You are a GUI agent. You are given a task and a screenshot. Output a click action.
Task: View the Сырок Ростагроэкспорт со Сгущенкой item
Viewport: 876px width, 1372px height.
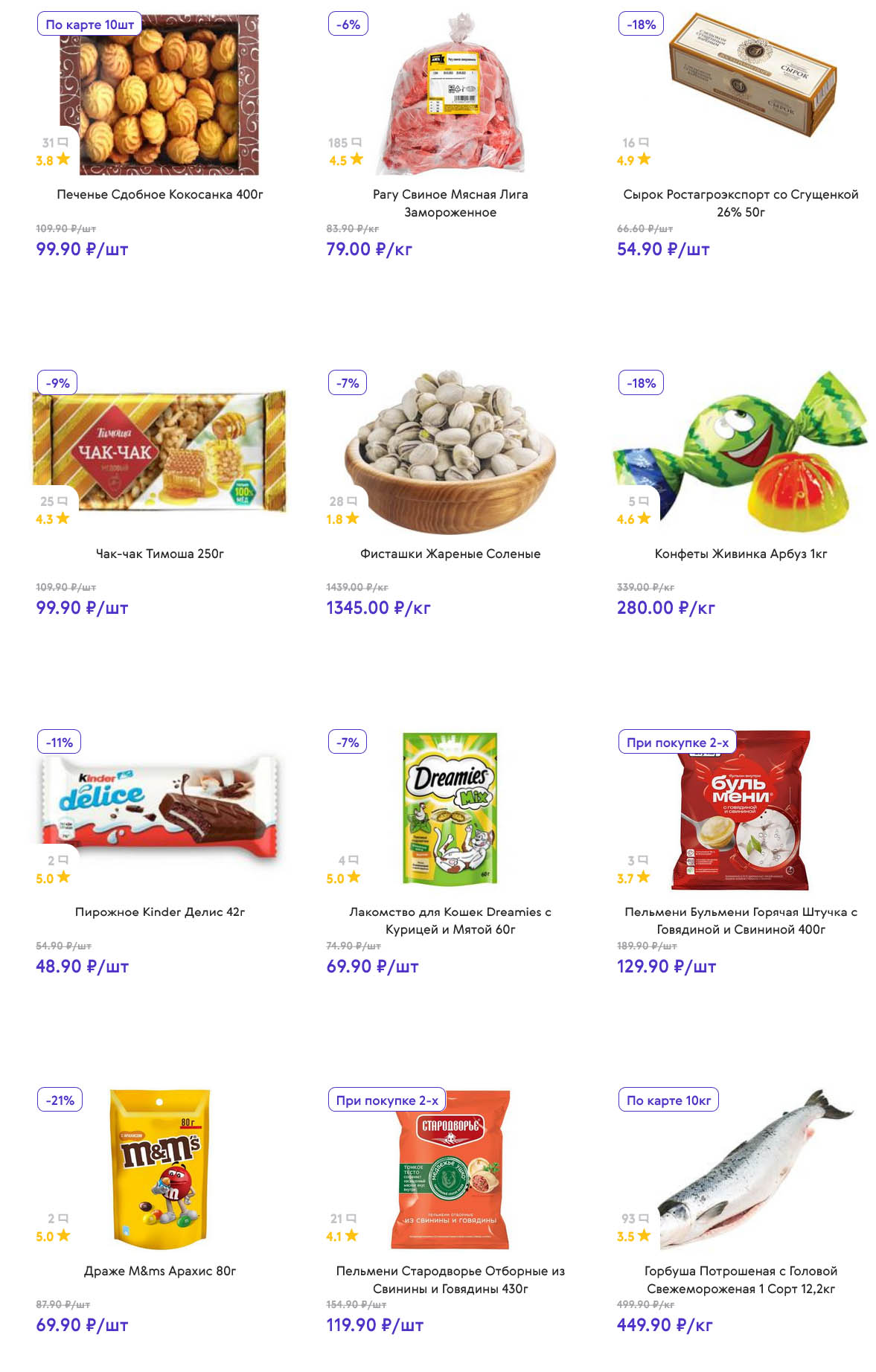click(740, 202)
